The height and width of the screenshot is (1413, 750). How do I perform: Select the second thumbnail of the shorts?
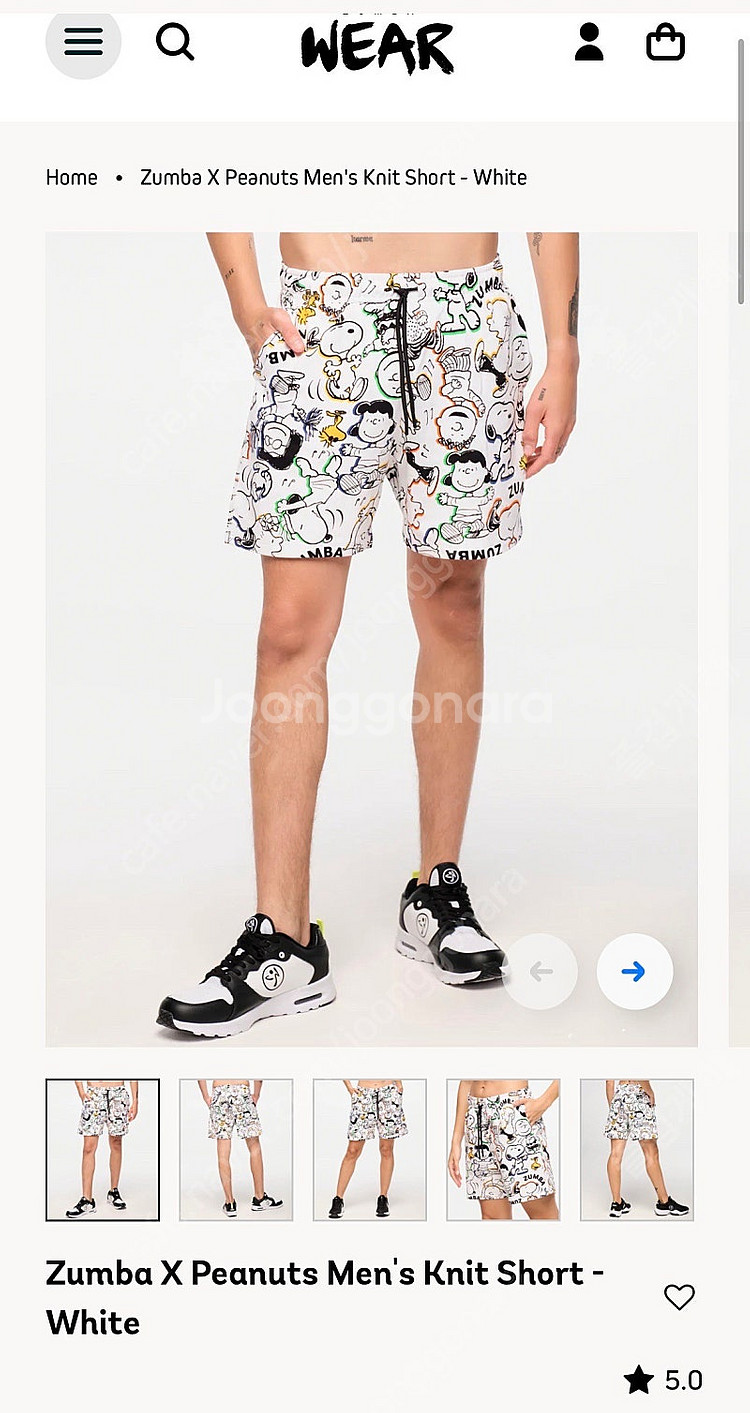click(x=236, y=1149)
